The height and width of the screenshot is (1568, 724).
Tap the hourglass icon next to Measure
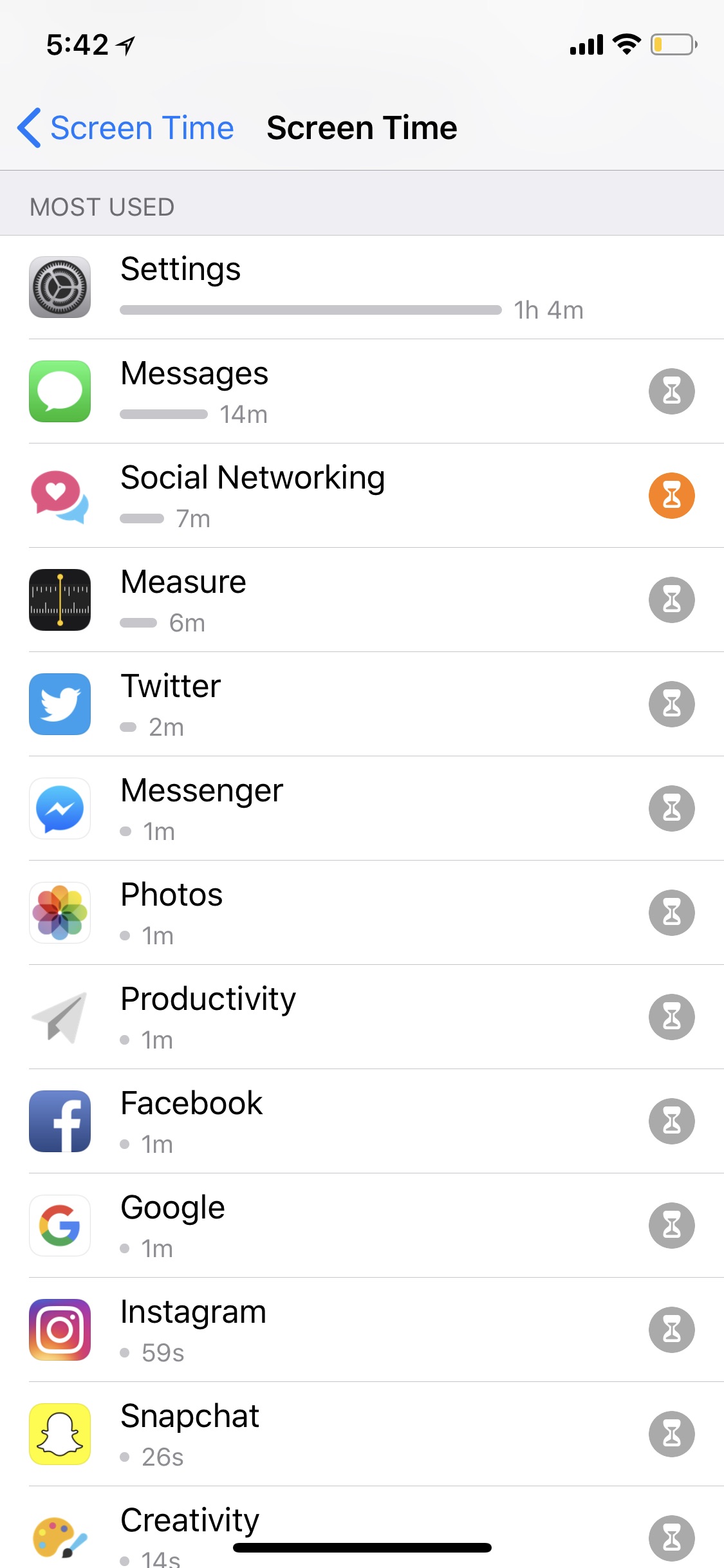coord(671,600)
